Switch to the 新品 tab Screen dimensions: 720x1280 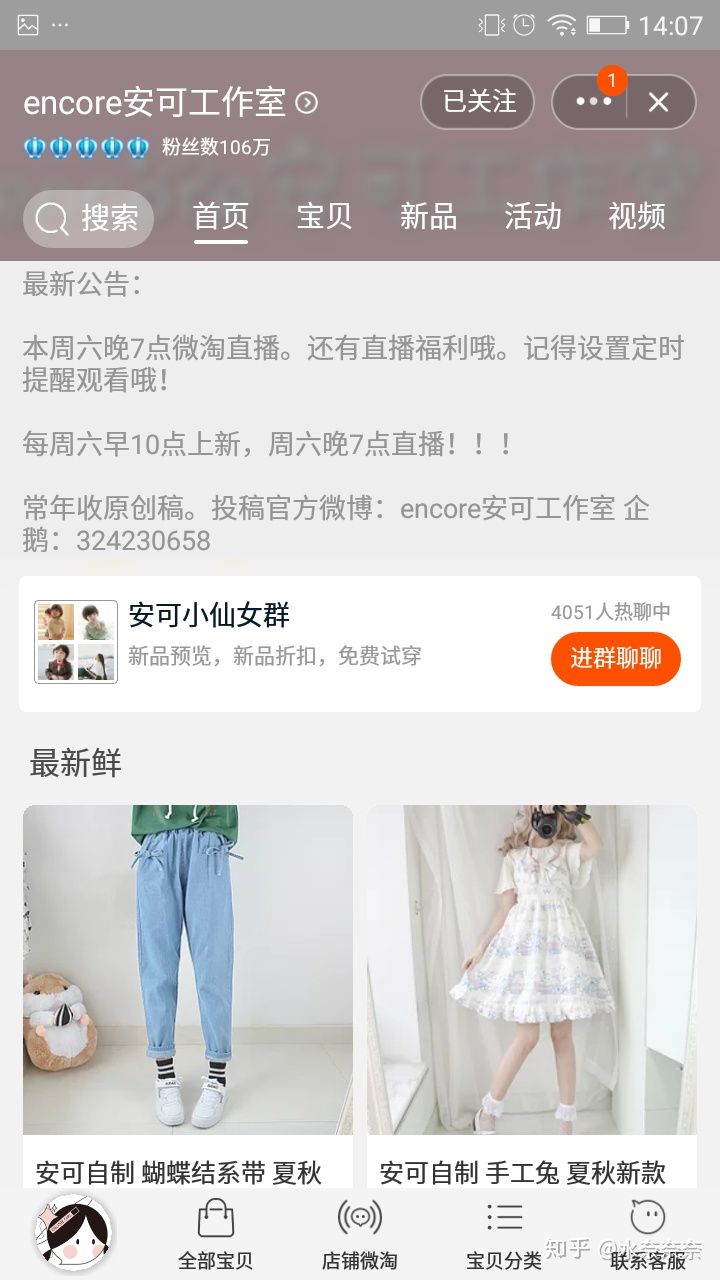click(428, 216)
